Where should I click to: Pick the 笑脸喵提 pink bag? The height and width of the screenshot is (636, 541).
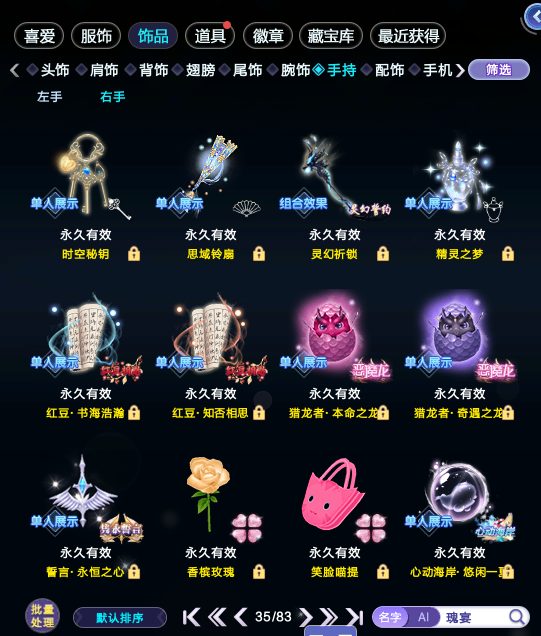pyautogui.click(x=335, y=515)
